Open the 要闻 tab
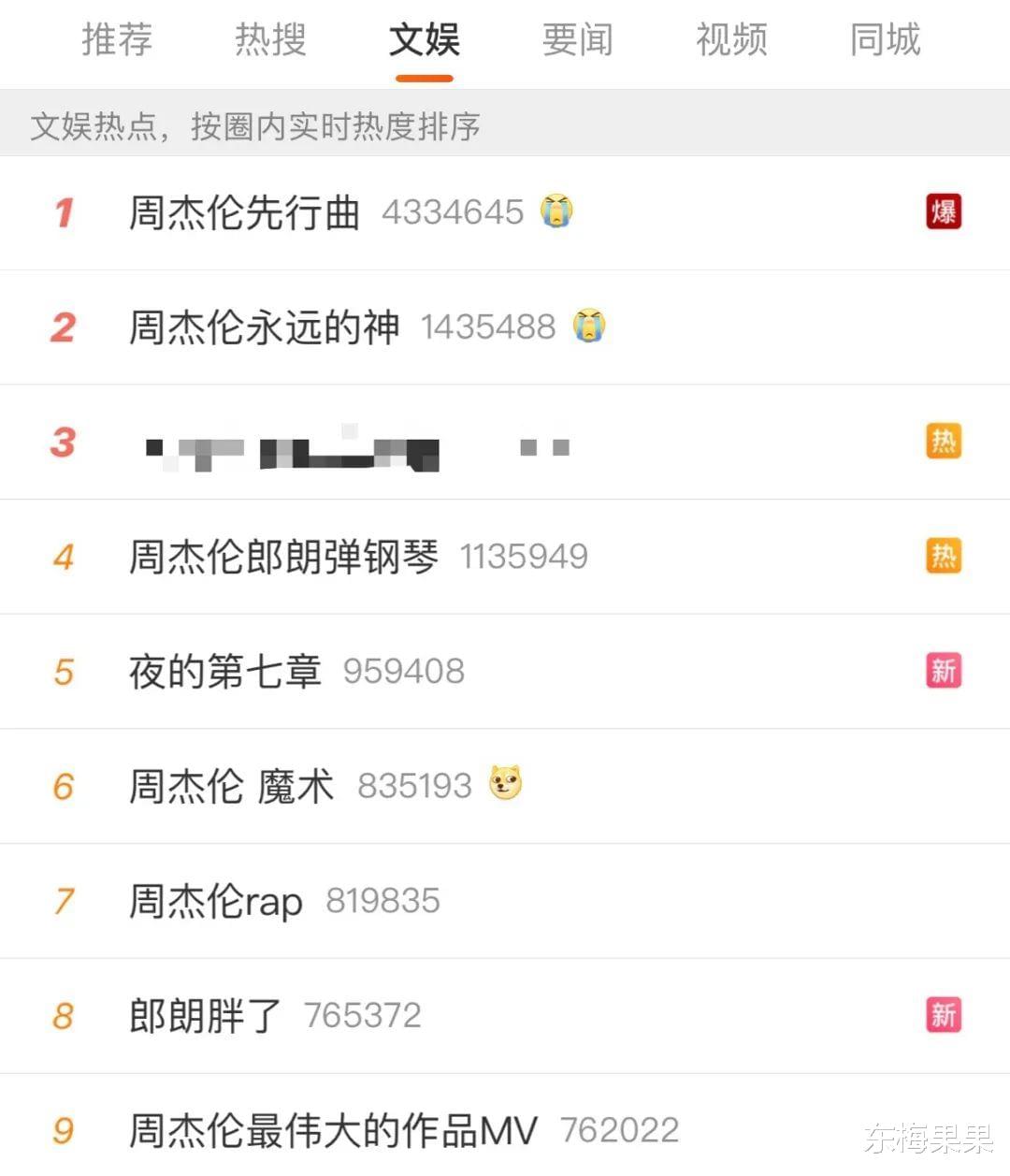 577,40
